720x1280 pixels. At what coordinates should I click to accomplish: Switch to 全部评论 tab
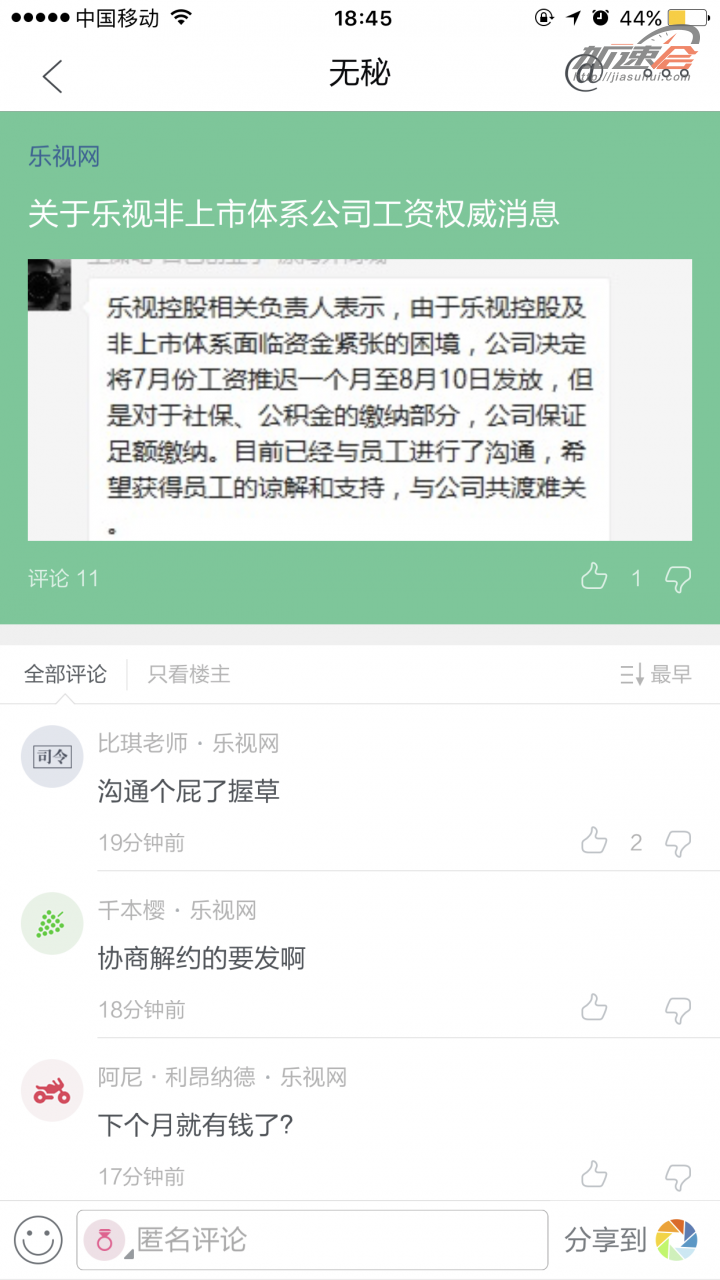[65, 674]
